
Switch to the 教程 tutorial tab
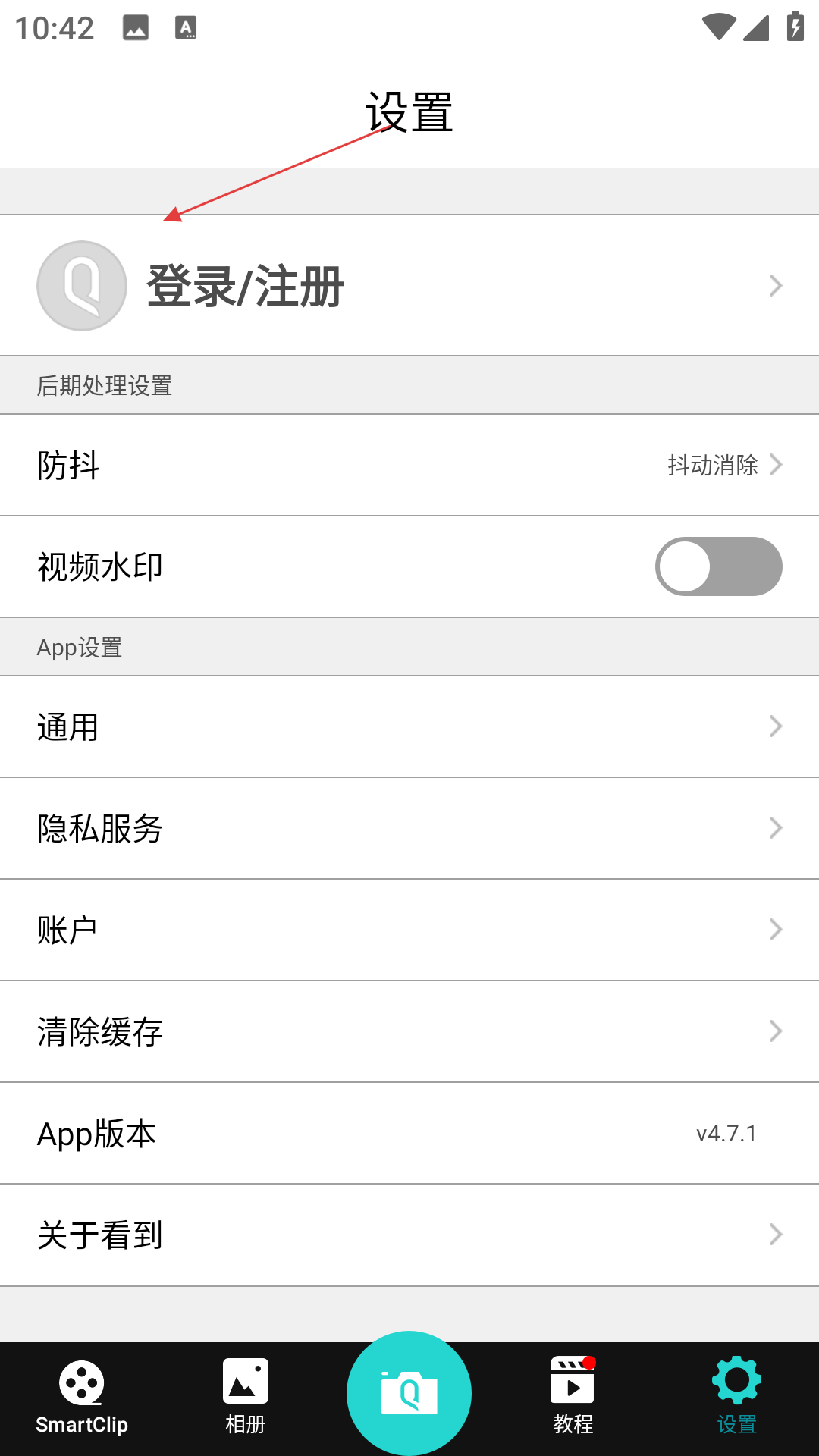(x=573, y=1397)
